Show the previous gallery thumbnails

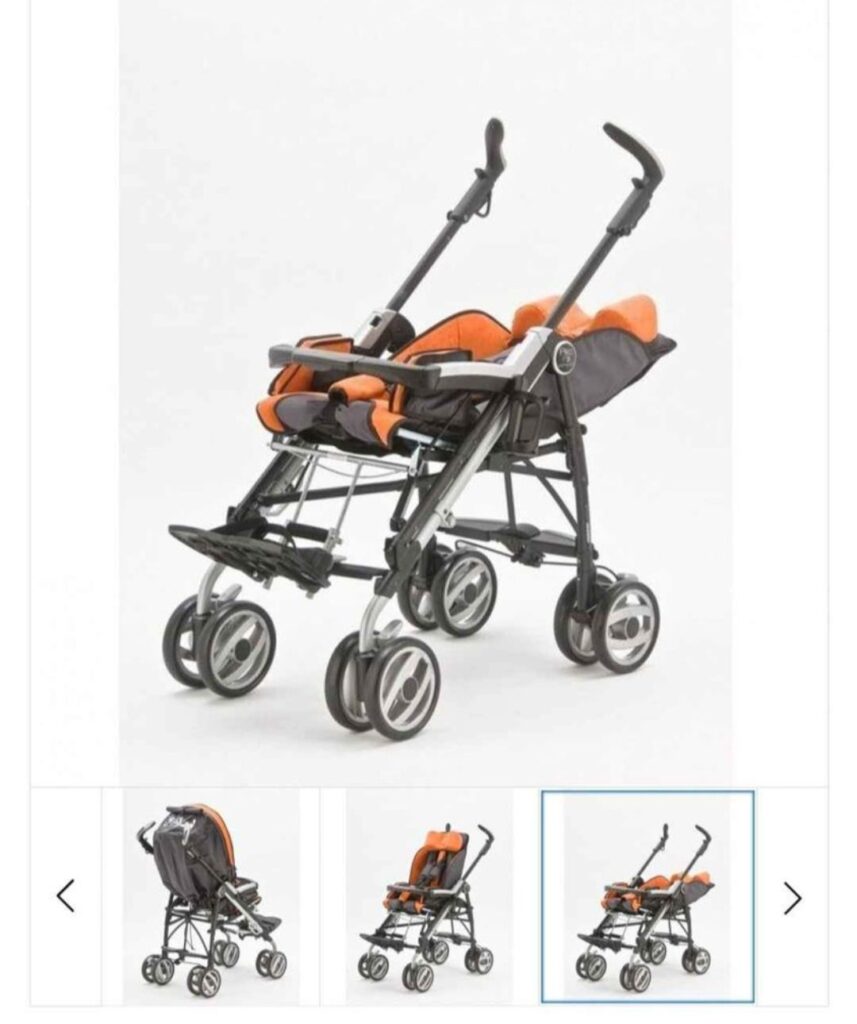(x=65, y=896)
